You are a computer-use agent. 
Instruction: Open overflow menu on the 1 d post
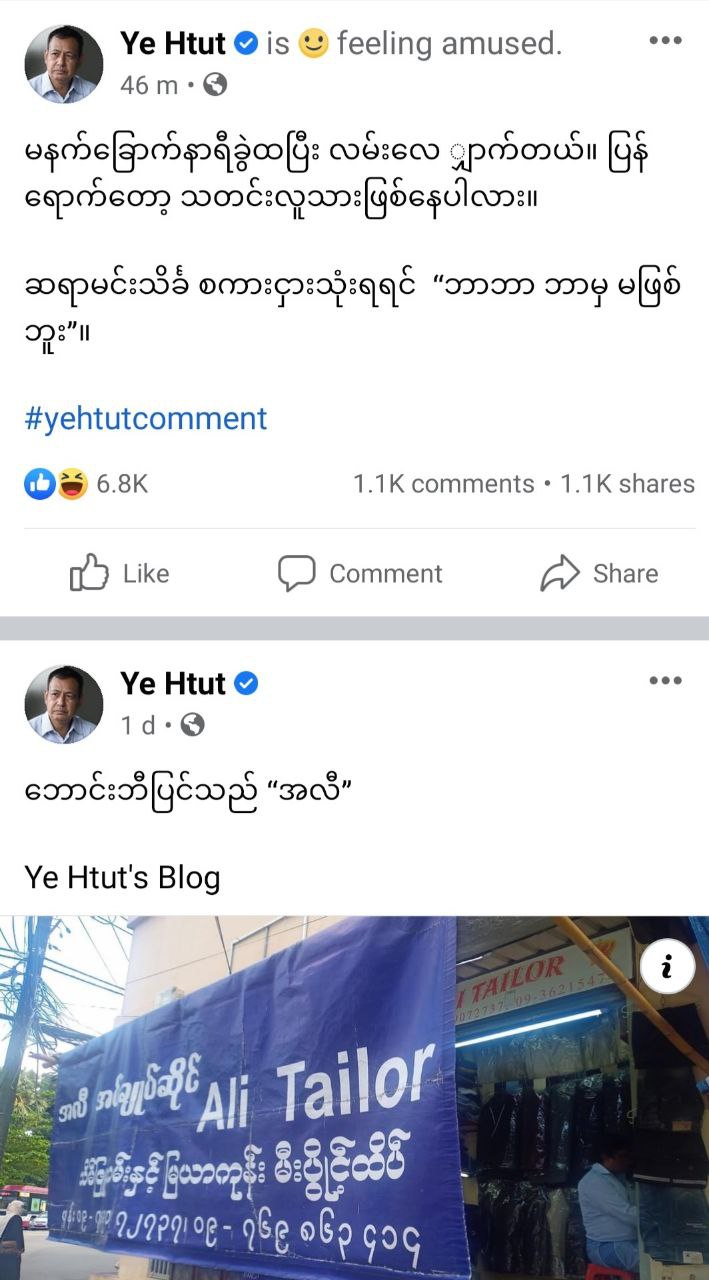665,681
